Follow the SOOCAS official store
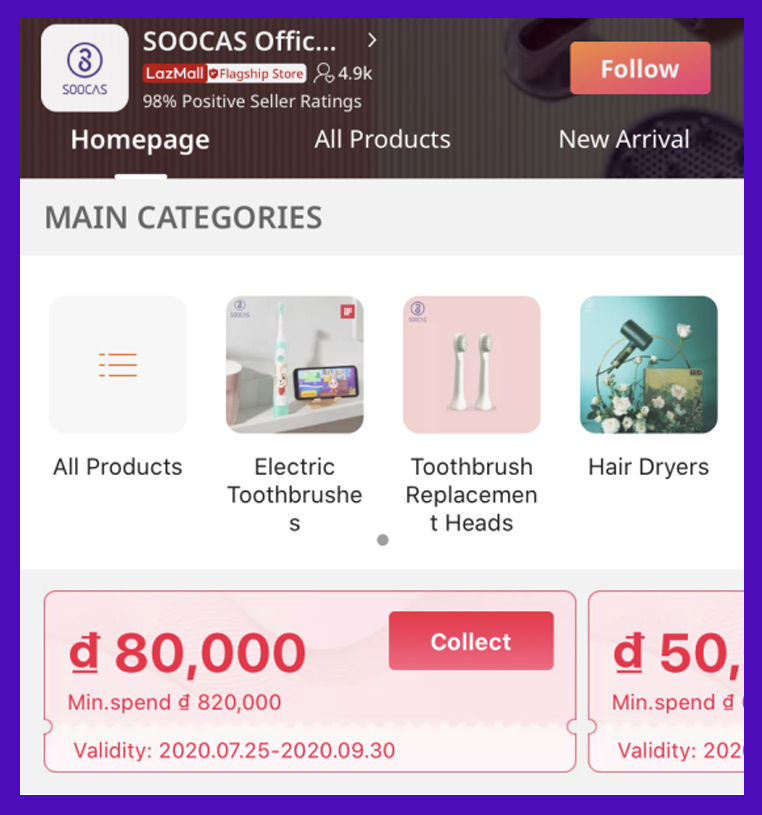Image resolution: width=762 pixels, height=815 pixels. 640,69
